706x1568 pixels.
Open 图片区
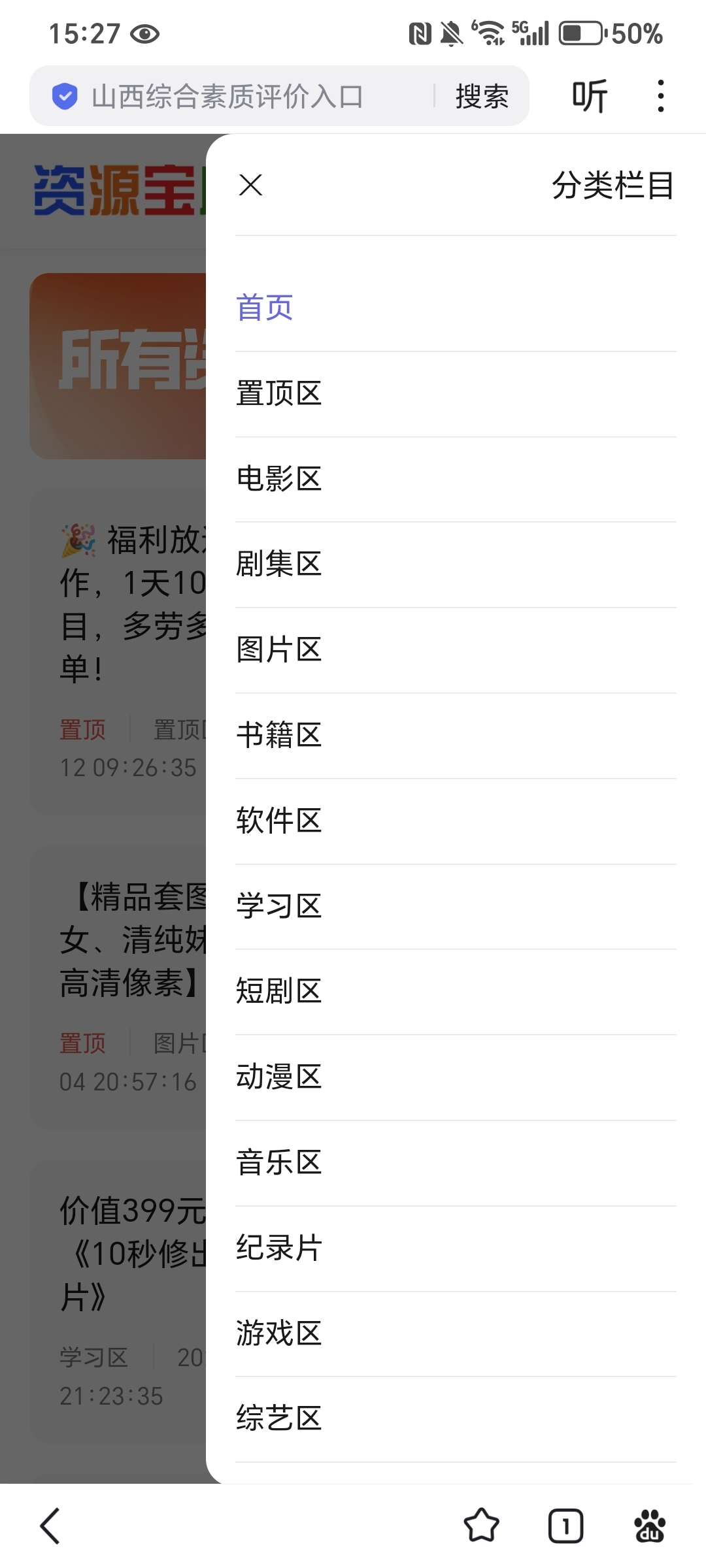pos(279,650)
